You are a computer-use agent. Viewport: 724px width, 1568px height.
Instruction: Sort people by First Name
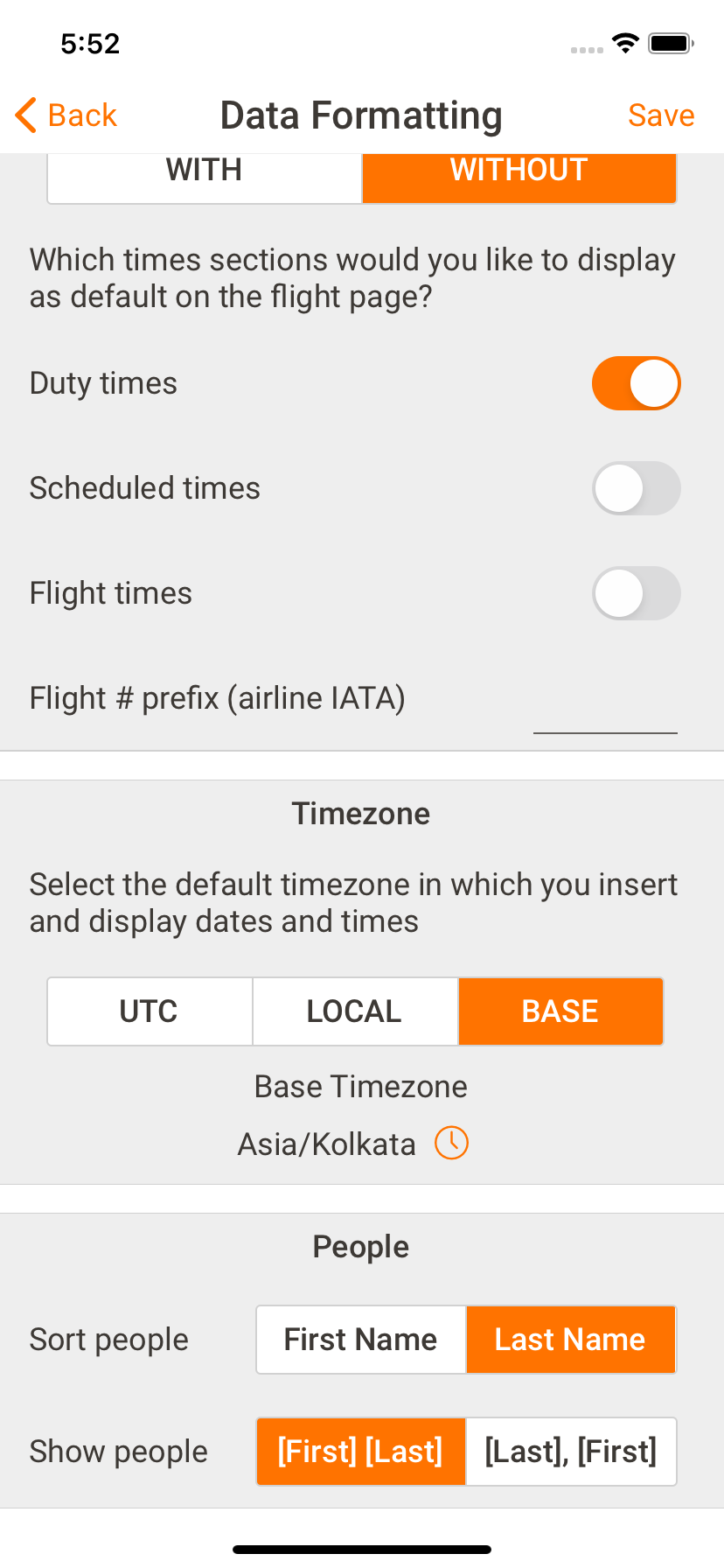click(360, 1340)
